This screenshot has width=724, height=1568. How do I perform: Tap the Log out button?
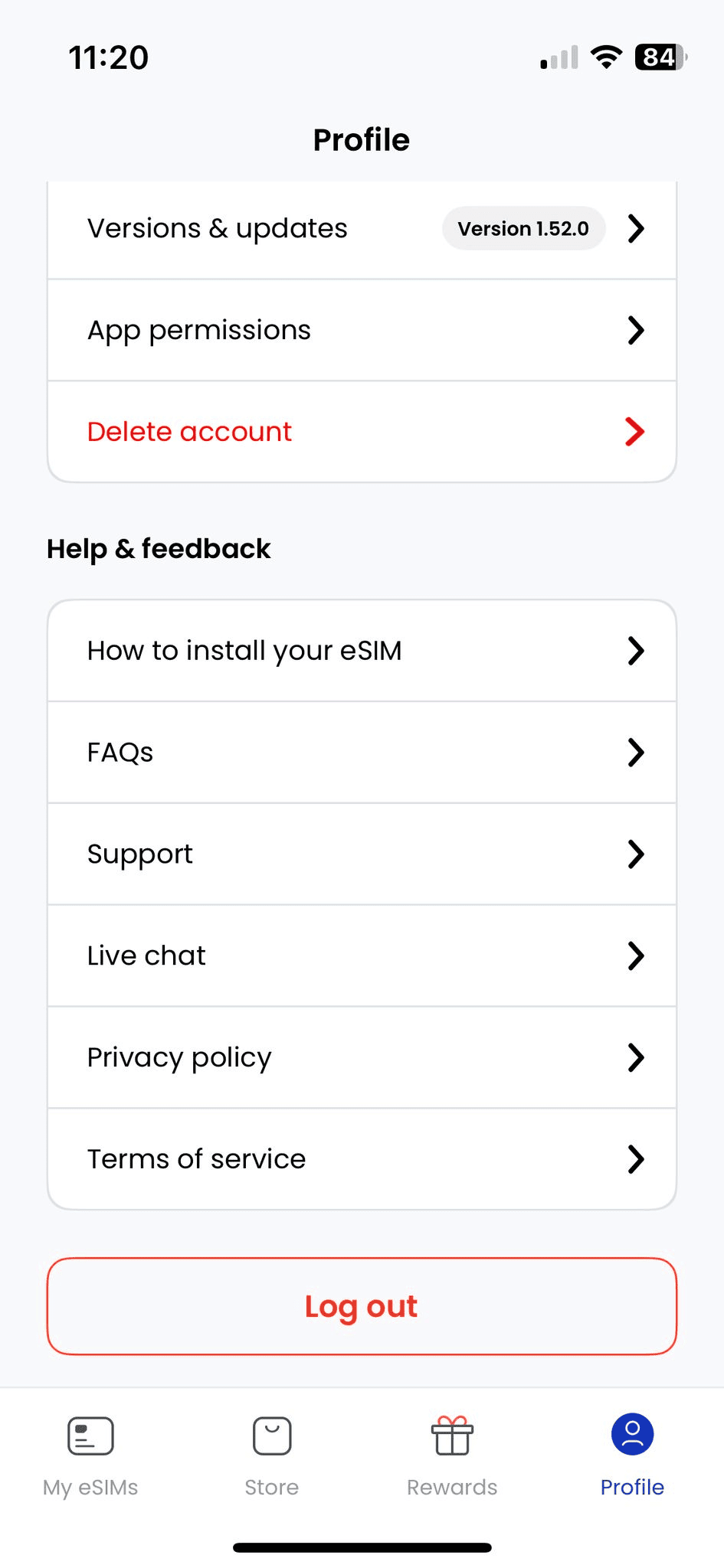(x=362, y=1306)
